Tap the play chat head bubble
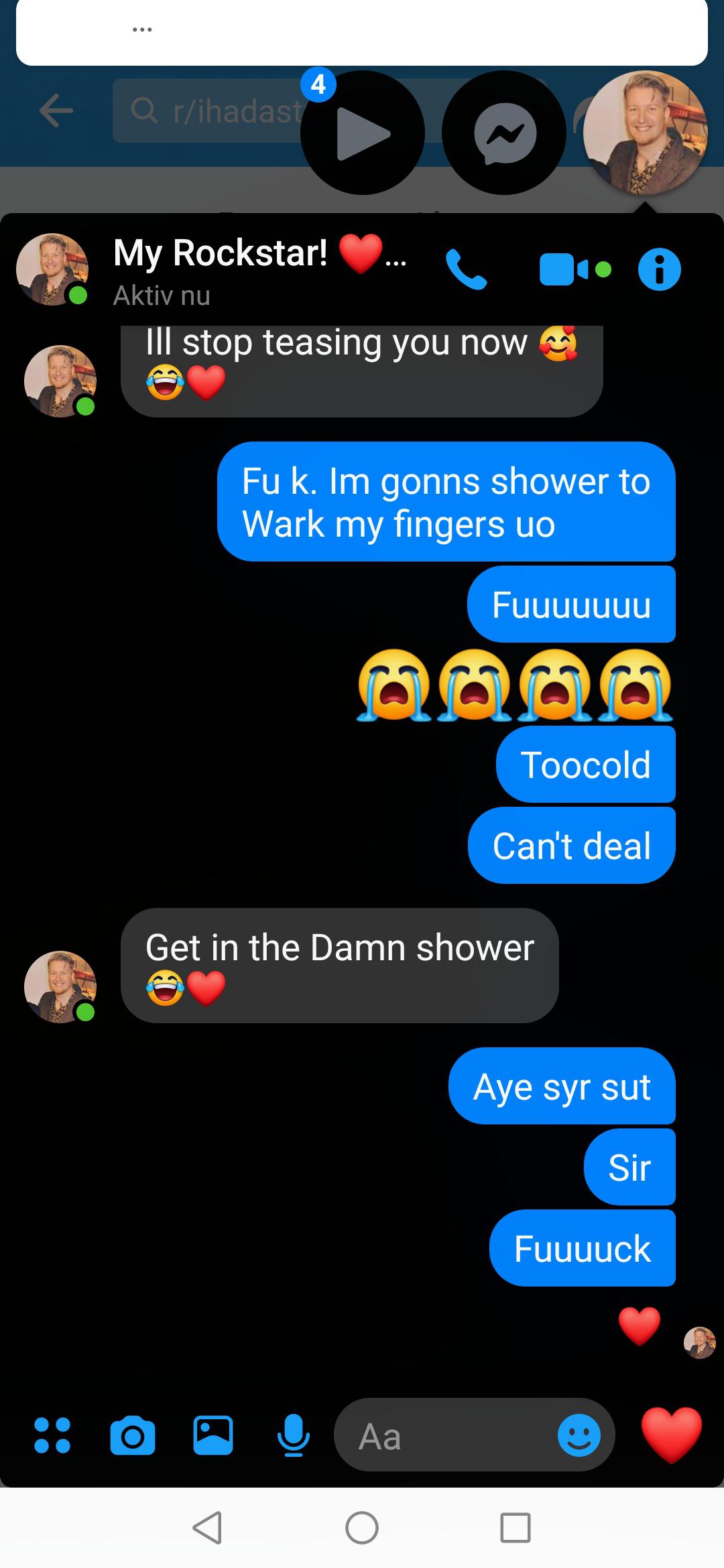Screen dimensions: 724x1568 (x=363, y=133)
